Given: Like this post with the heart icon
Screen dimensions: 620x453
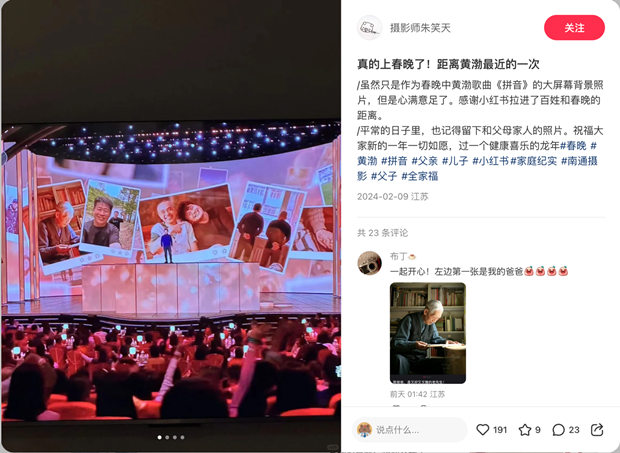Looking at the screenshot, I should pyautogui.click(x=483, y=430).
